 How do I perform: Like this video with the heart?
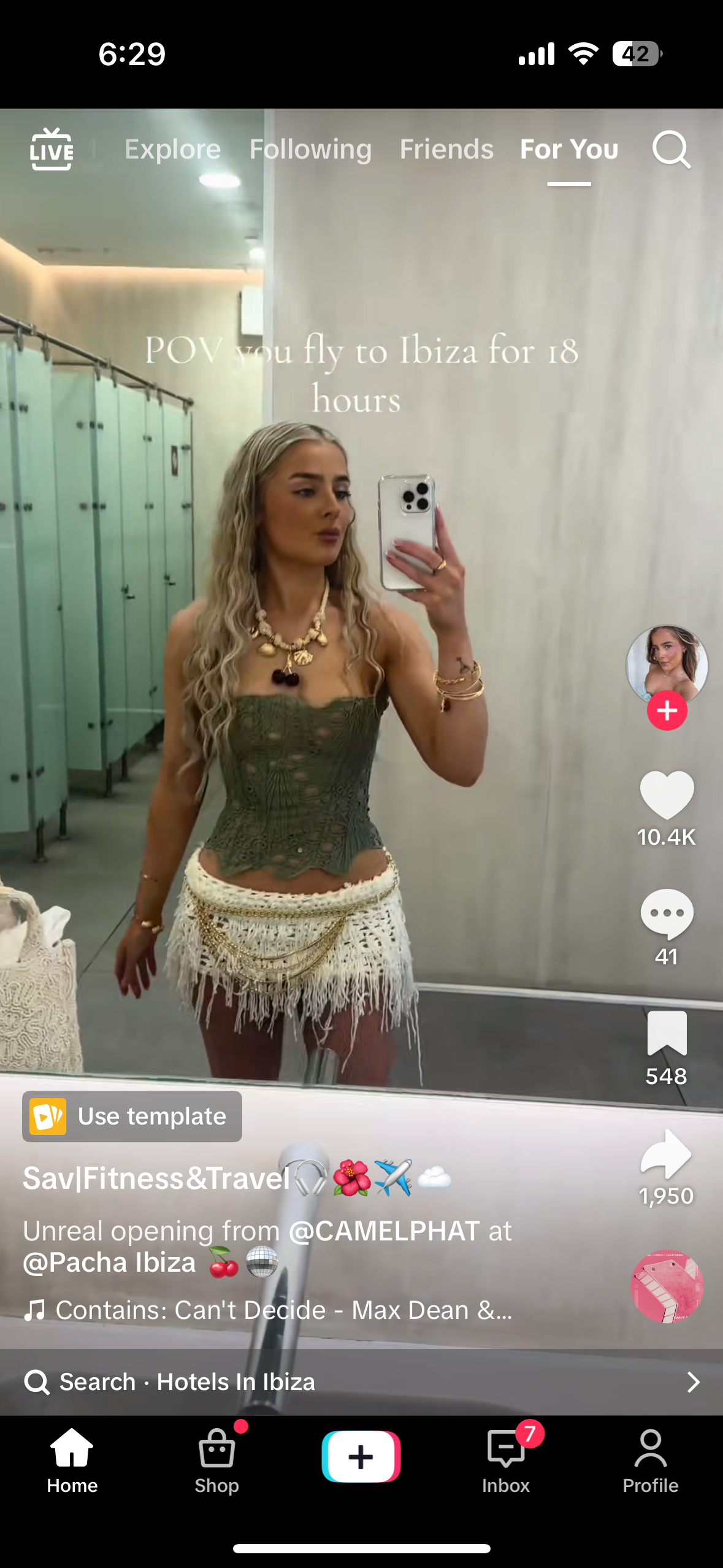tap(667, 795)
